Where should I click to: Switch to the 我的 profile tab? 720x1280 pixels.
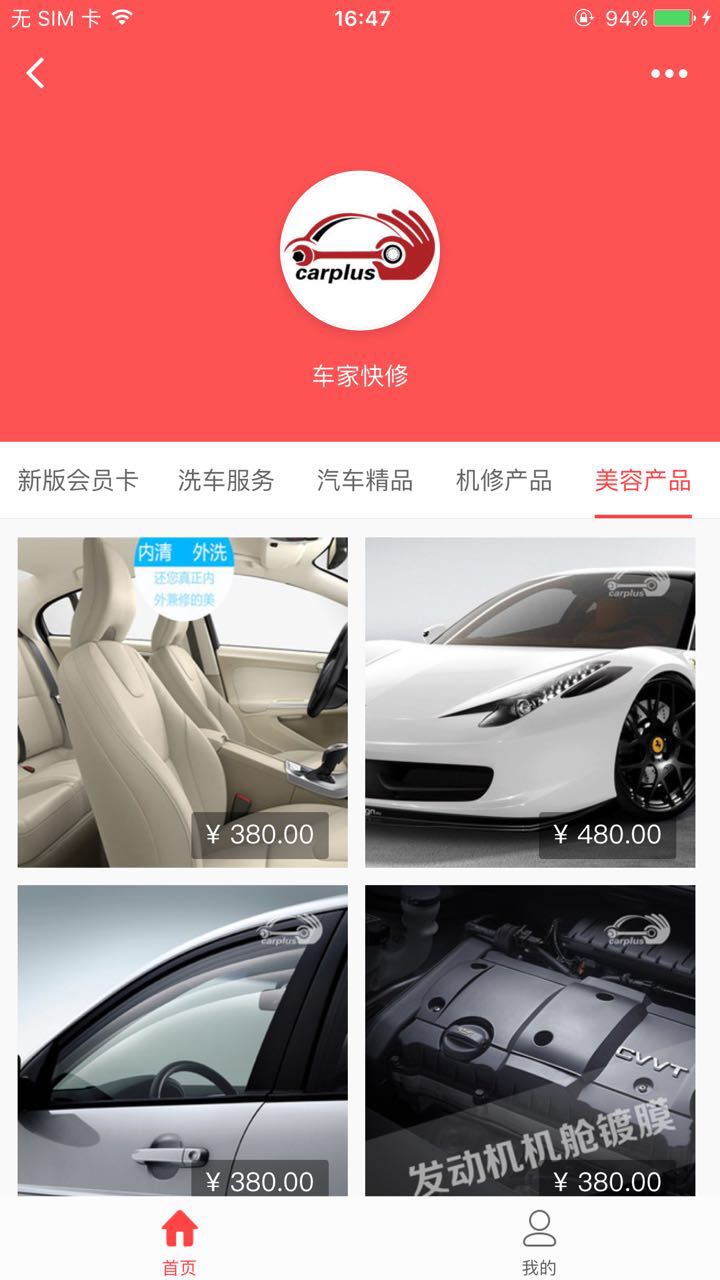coord(539,1240)
